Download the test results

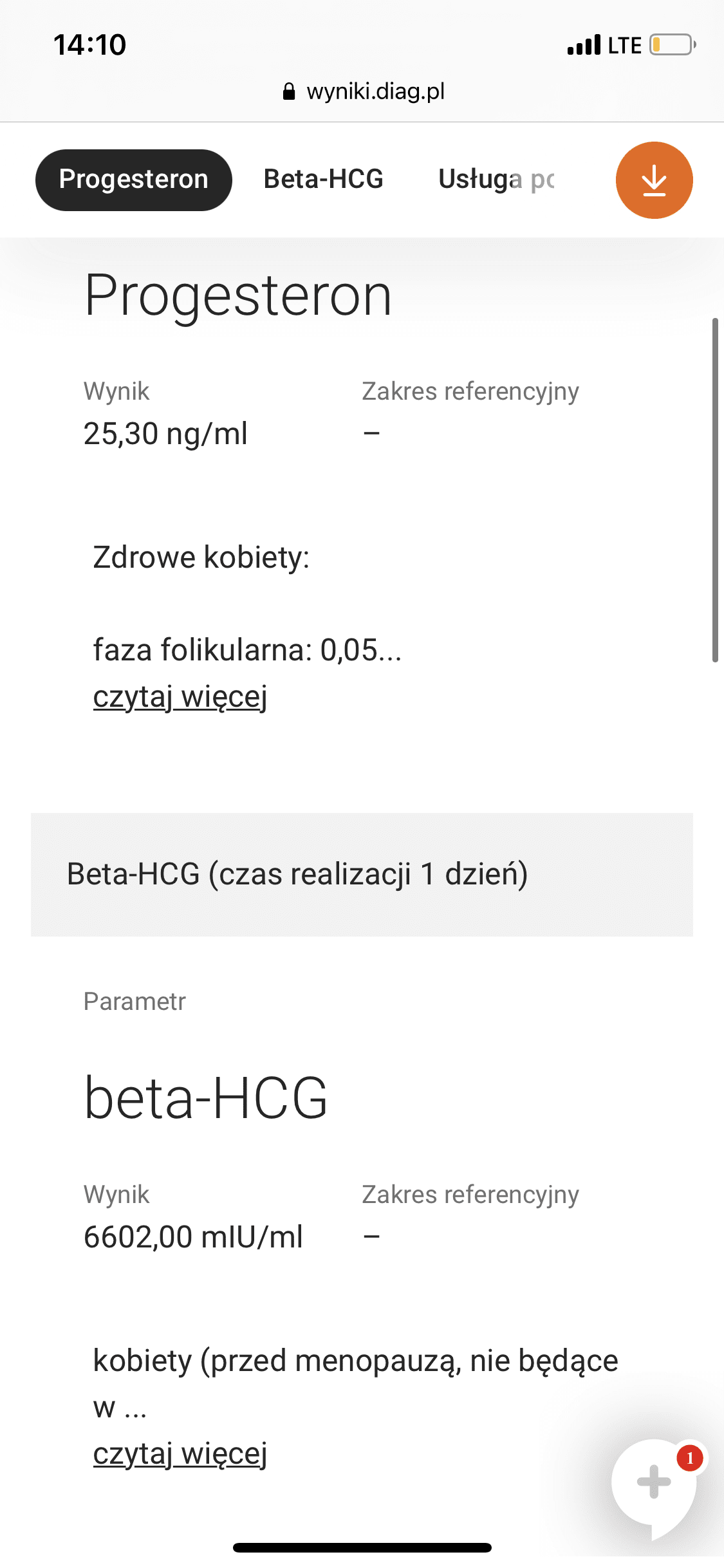654,180
